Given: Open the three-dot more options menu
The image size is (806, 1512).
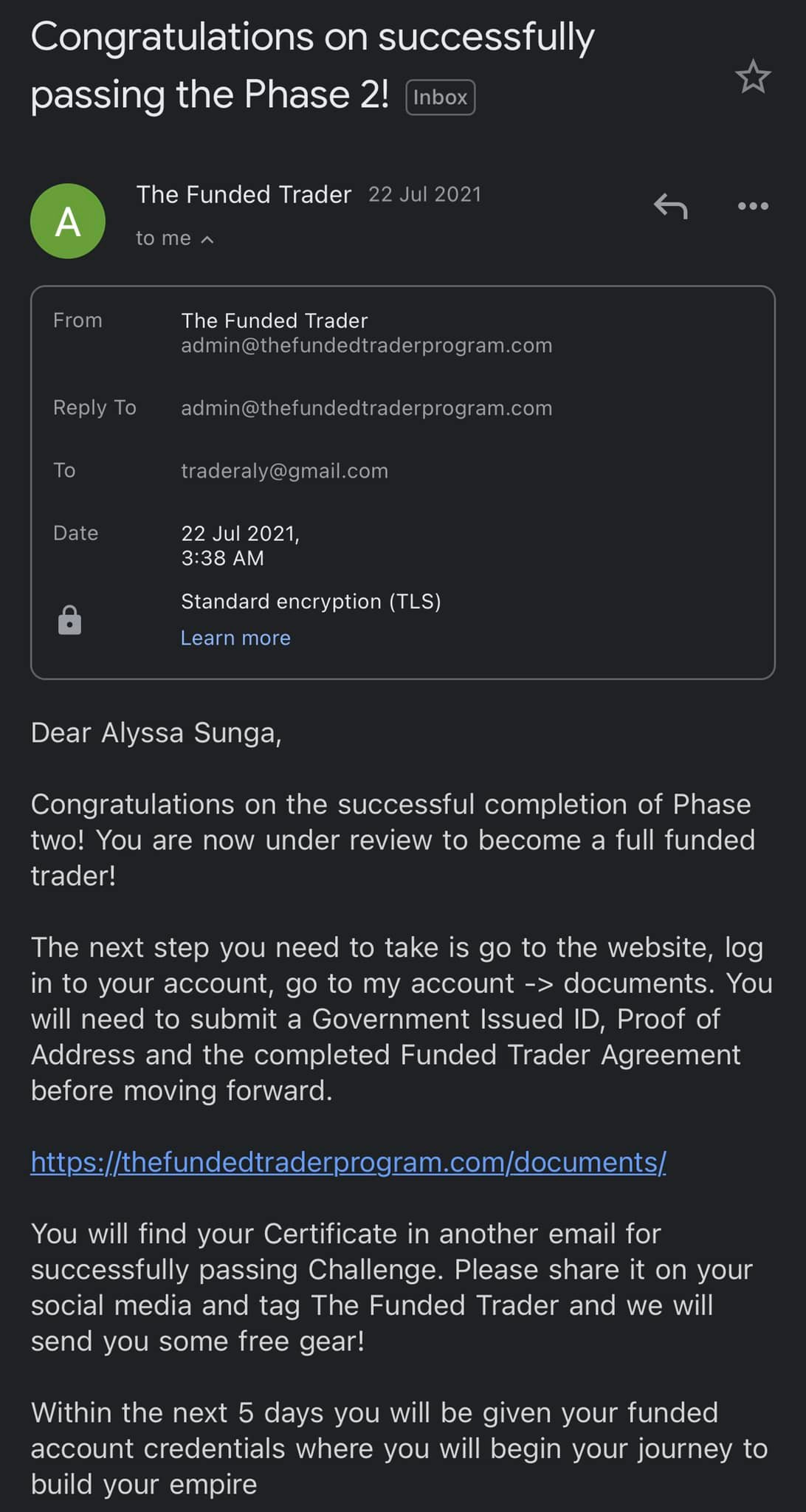Looking at the screenshot, I should pos(753,206).
